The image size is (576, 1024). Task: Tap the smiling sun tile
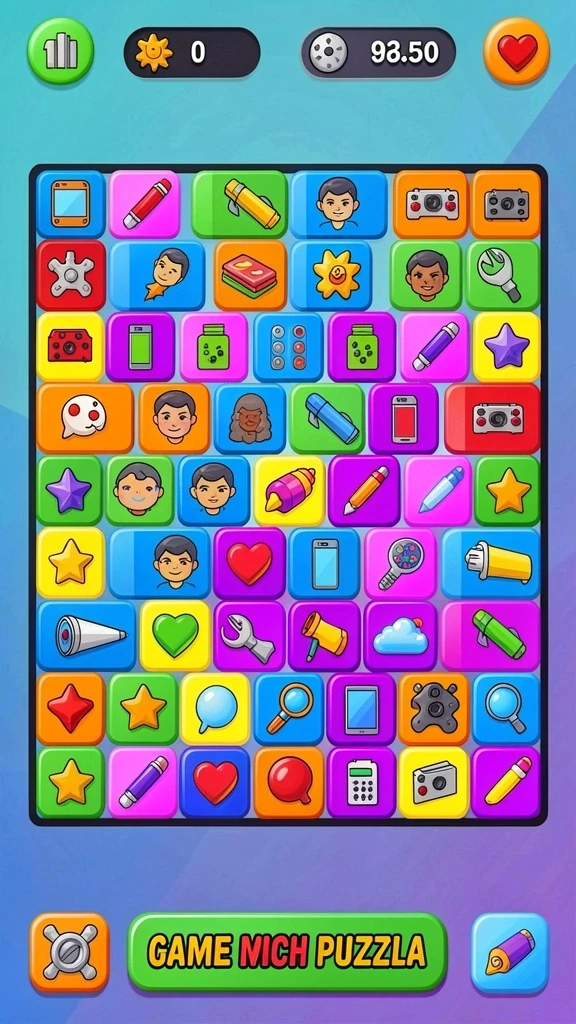pos(336,275)
